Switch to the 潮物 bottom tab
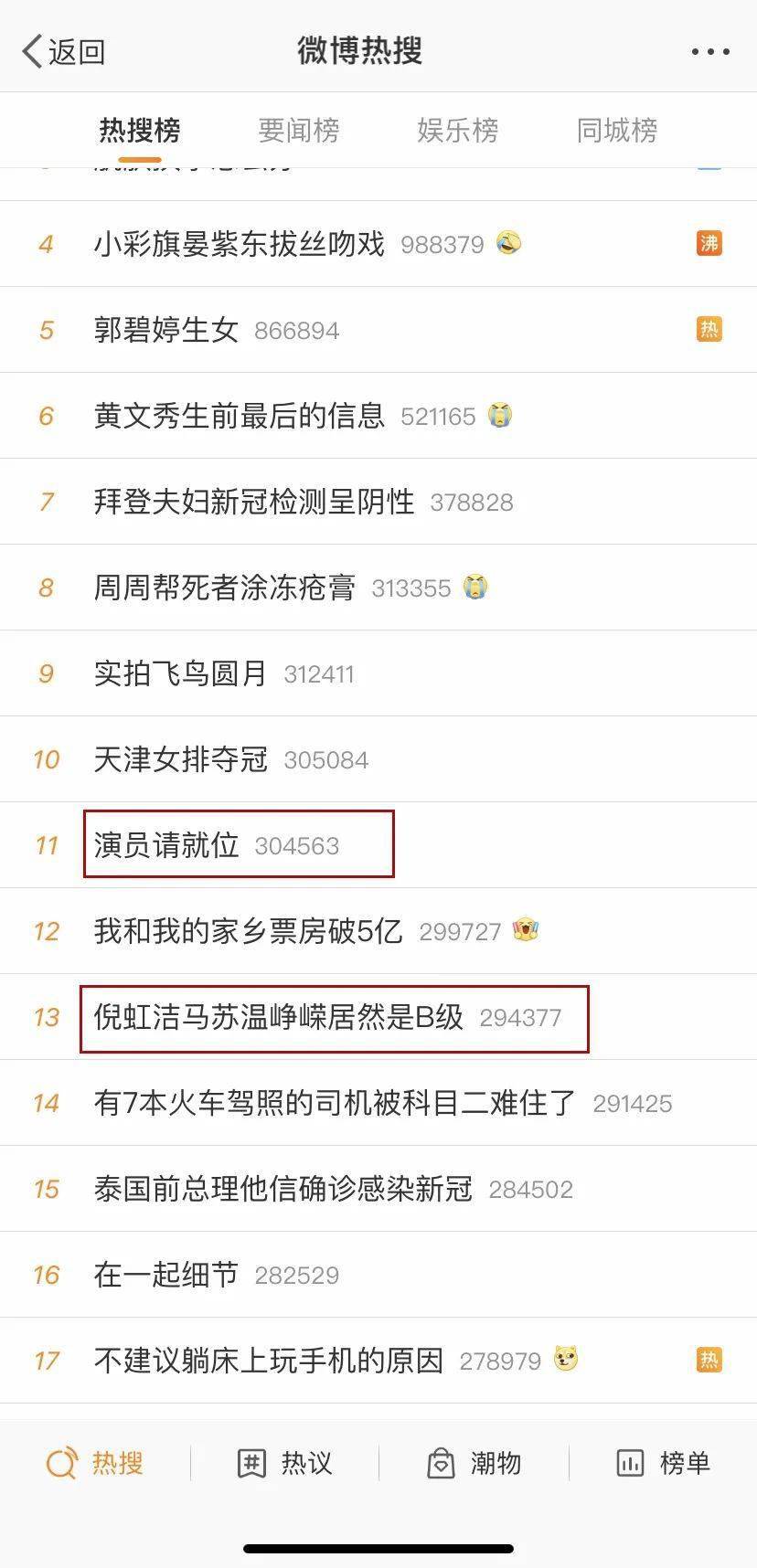Image resolution: width=757 pixels, height=1568 pixels. tap(474, 1463)
